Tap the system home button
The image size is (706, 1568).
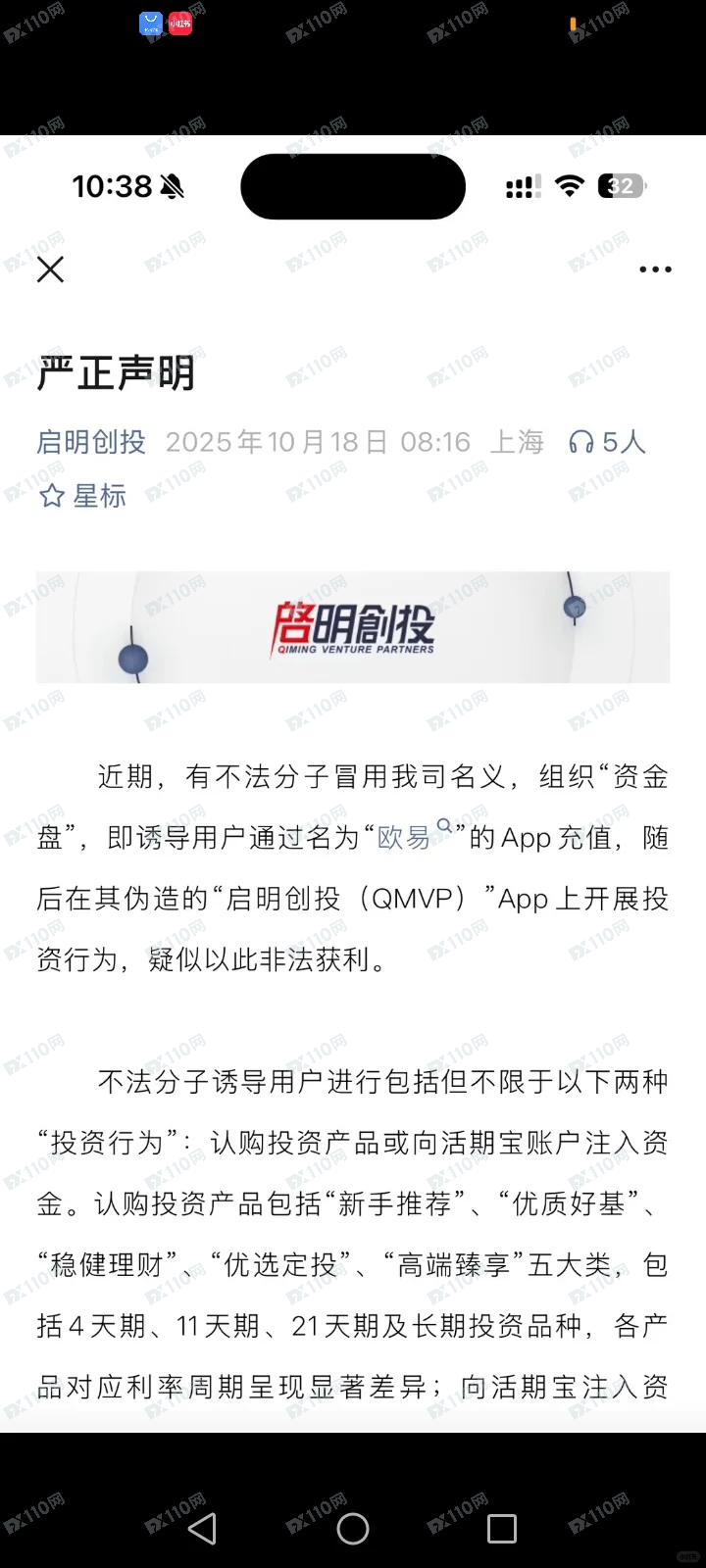353,1528
